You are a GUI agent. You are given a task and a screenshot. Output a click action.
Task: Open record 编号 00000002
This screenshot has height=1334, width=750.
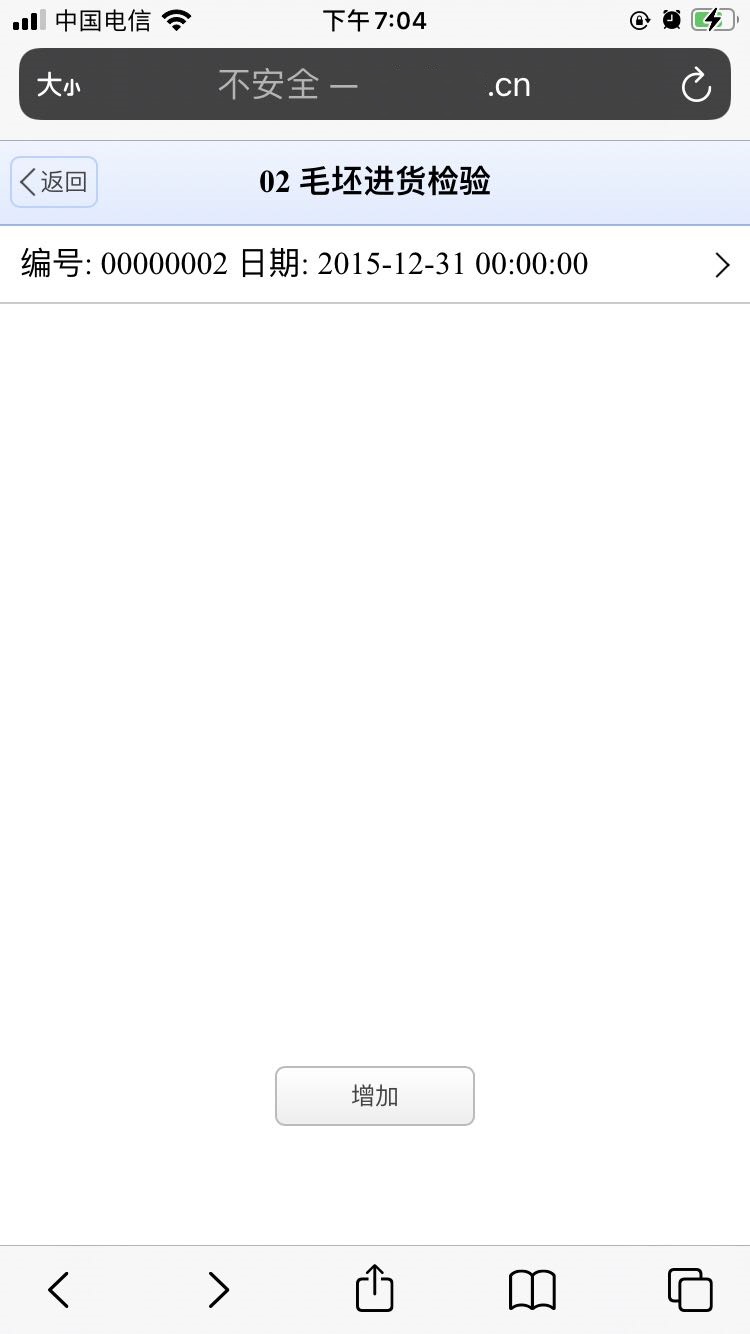[375, 264]
